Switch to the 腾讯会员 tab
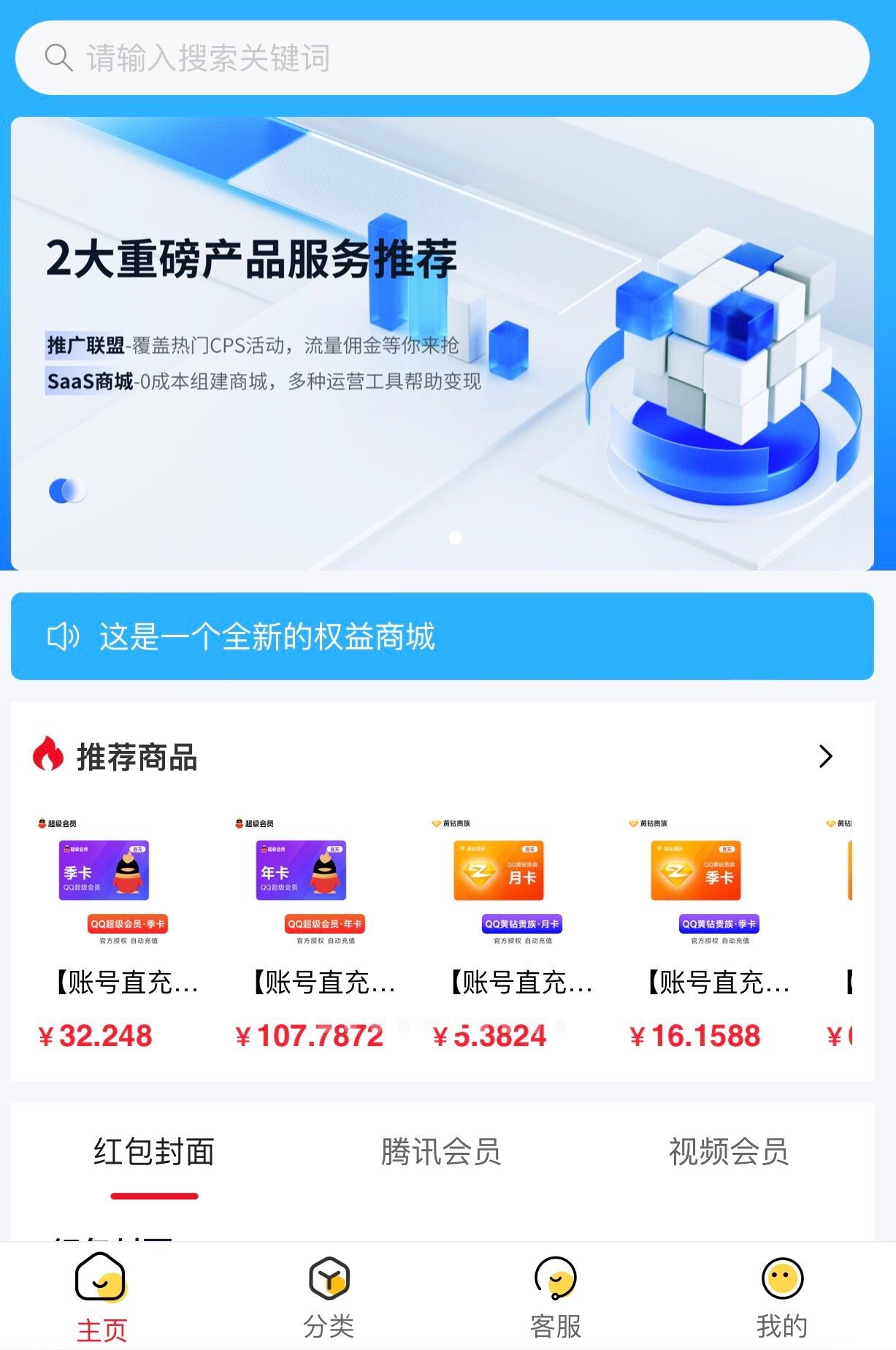This screenshot has width=896, height=1350. (x=441, y=1153)
